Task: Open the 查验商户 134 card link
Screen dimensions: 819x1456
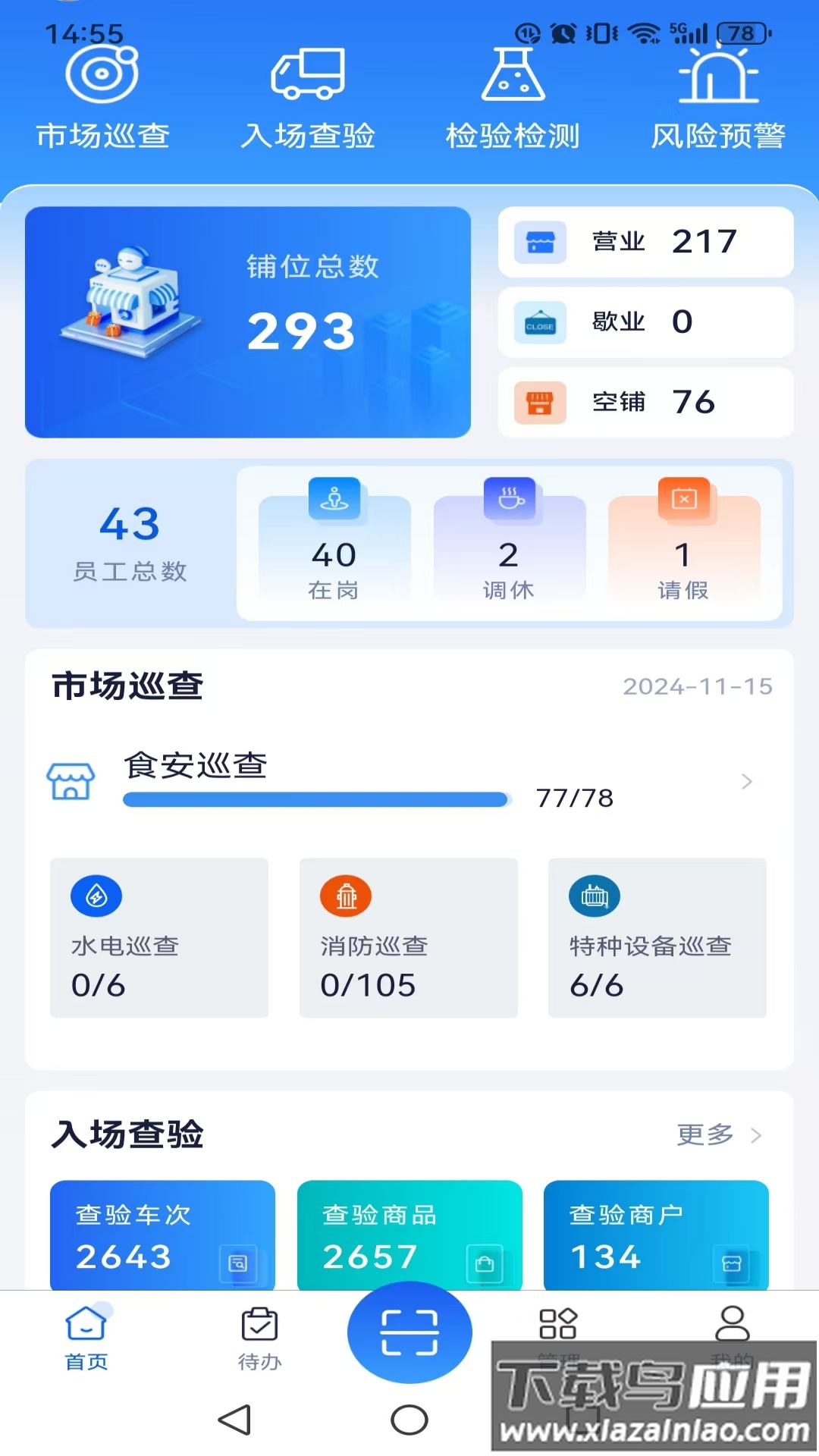Action: tap(657, 1236)
